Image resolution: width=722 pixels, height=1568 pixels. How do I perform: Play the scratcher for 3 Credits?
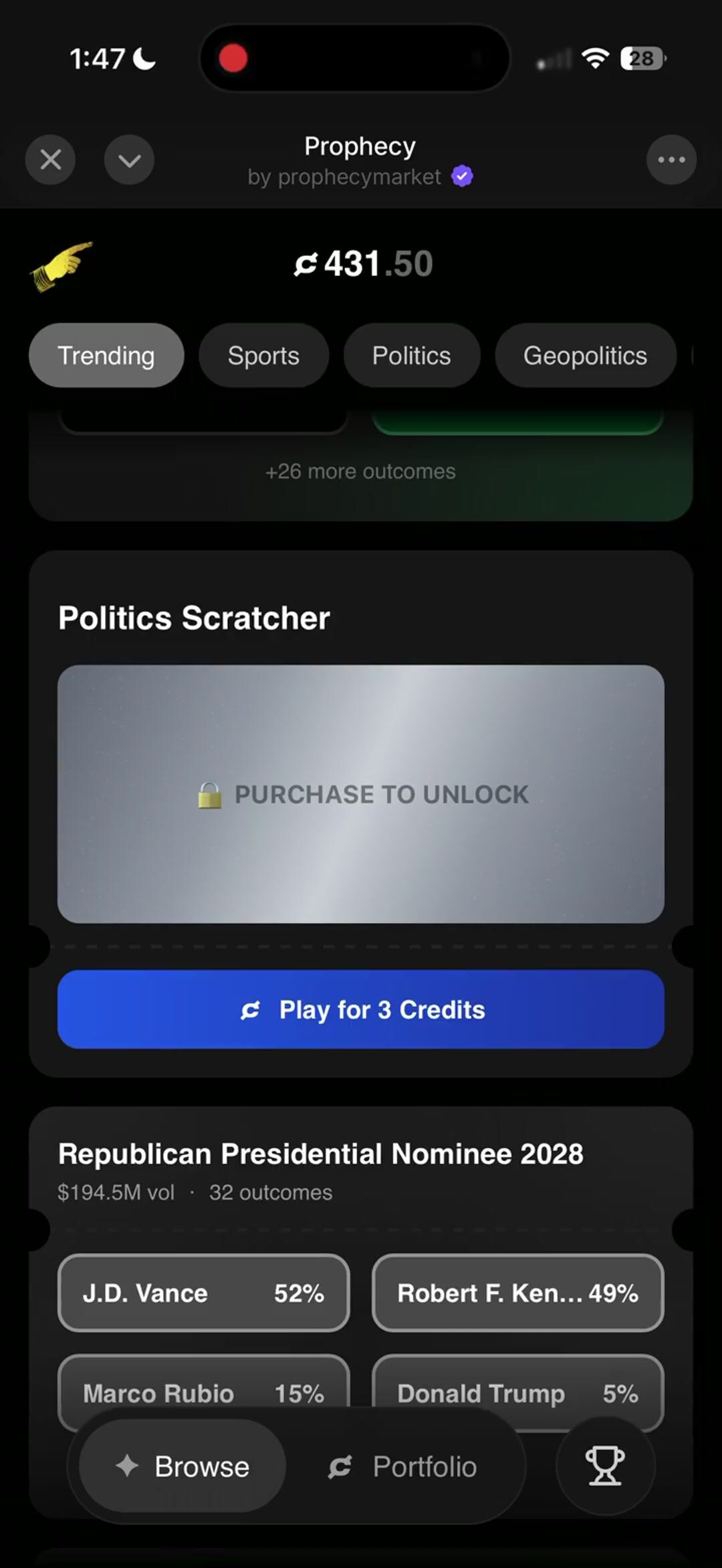(361, 1009)
